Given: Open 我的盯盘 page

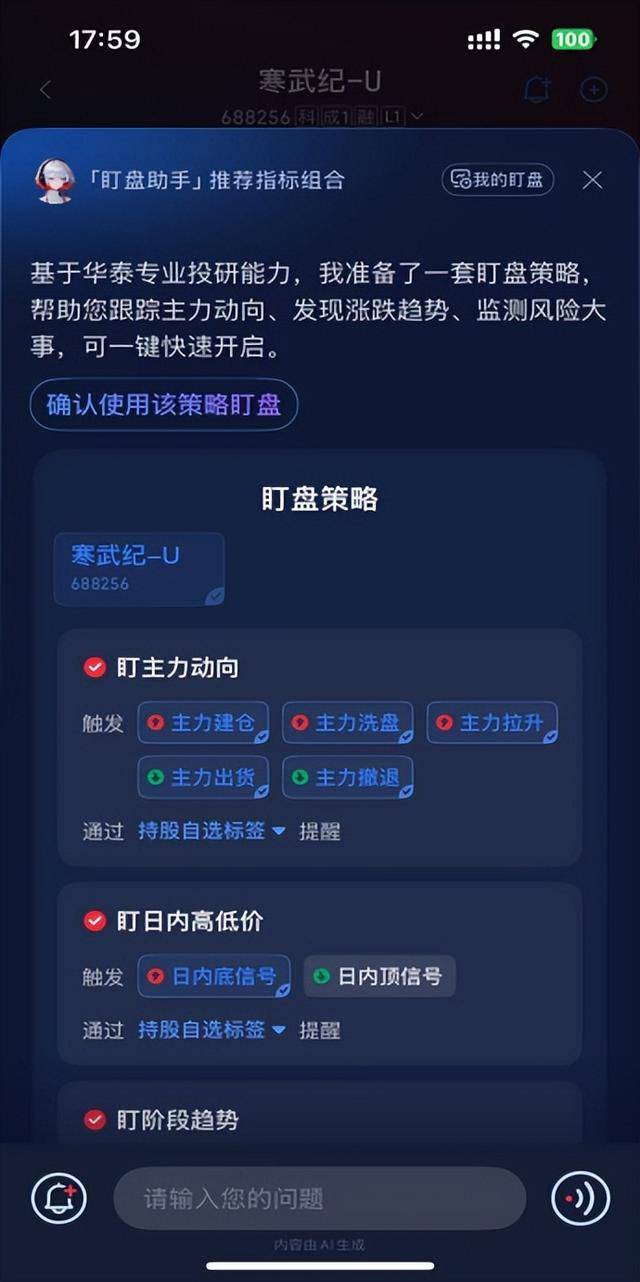Looking at the screenshot, I should [x=497, y=180].
